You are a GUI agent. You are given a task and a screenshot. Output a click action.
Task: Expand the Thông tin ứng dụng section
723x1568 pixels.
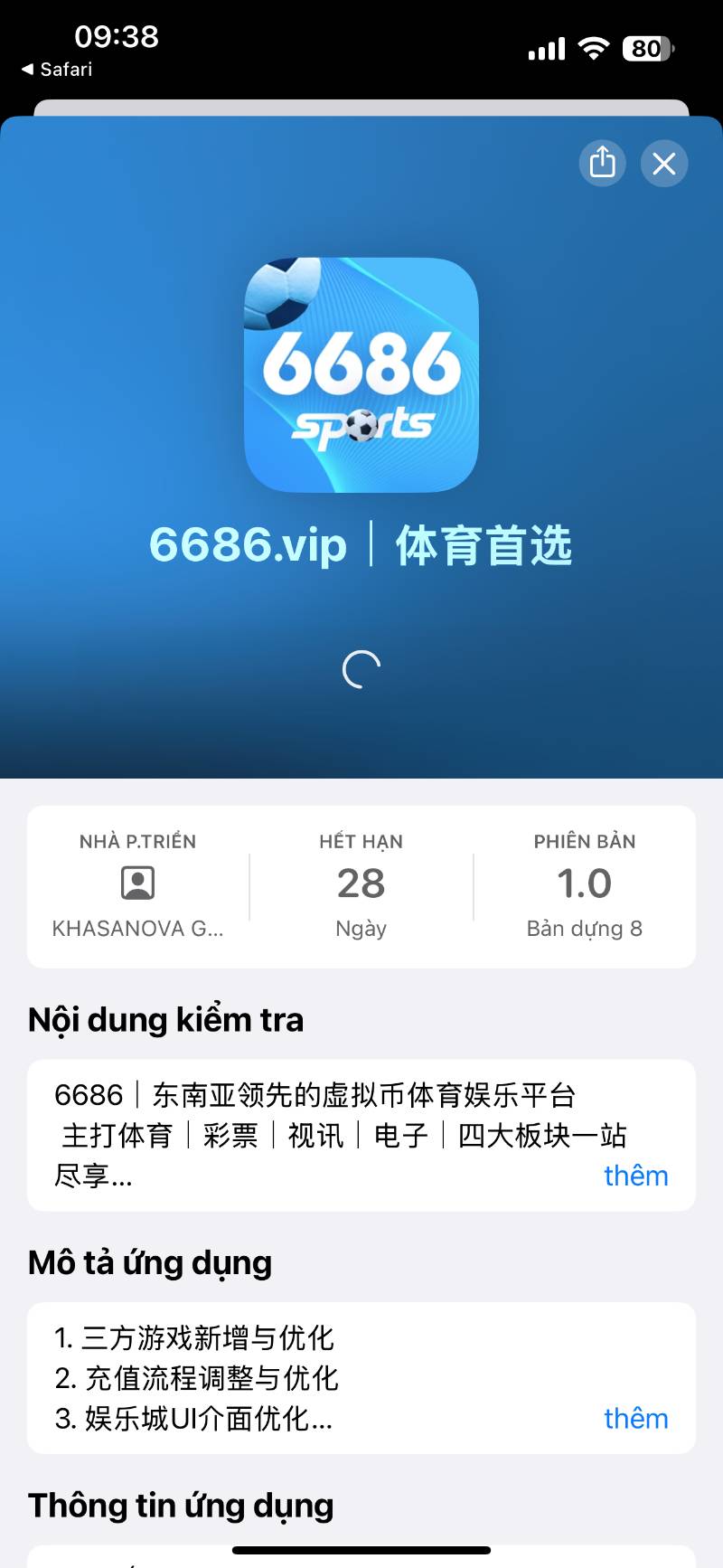(181, 1505)
